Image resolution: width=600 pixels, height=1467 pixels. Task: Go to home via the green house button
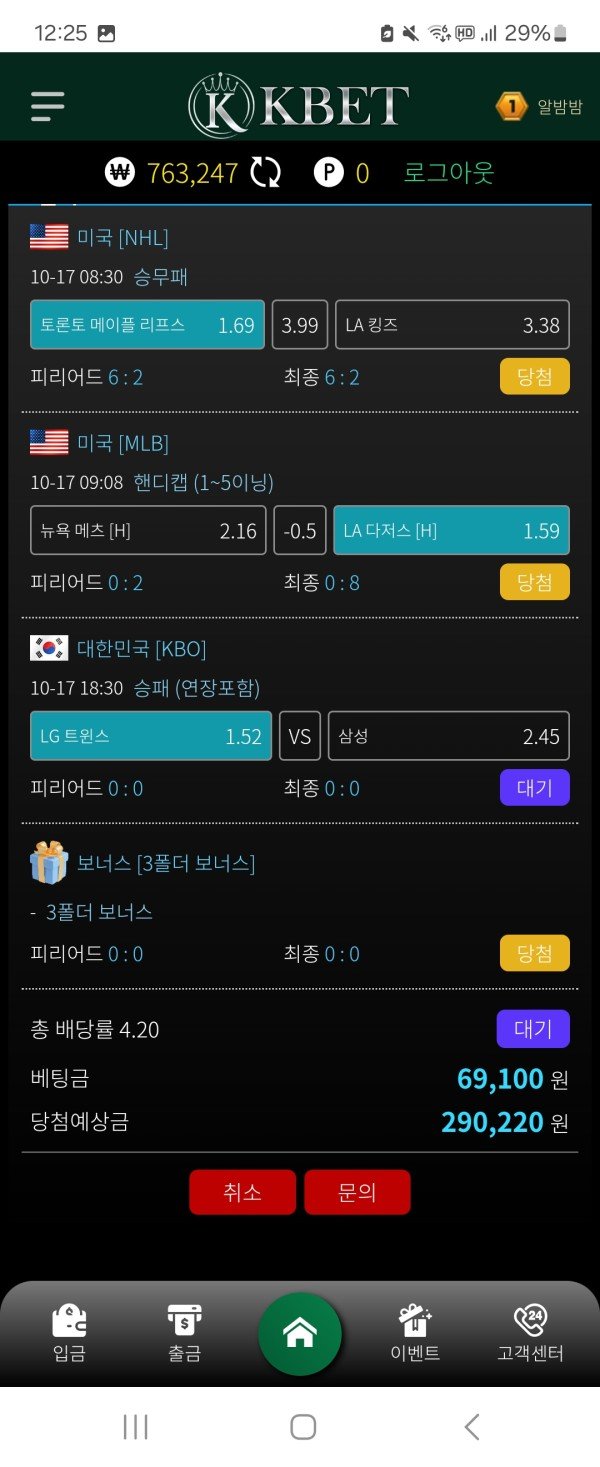[x=300, y=1333]
